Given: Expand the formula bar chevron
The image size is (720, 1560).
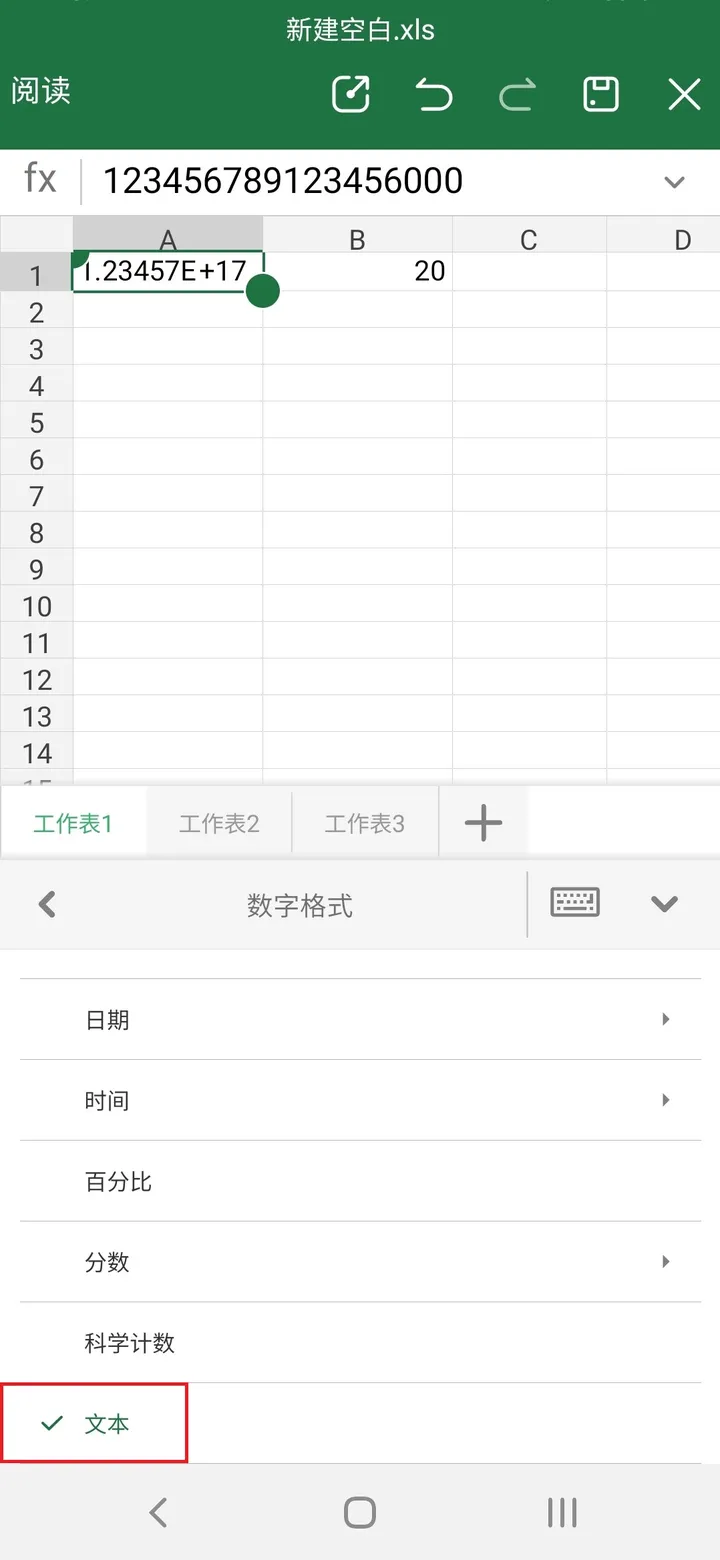Looking at the screenshot, I should click(675, 182).
